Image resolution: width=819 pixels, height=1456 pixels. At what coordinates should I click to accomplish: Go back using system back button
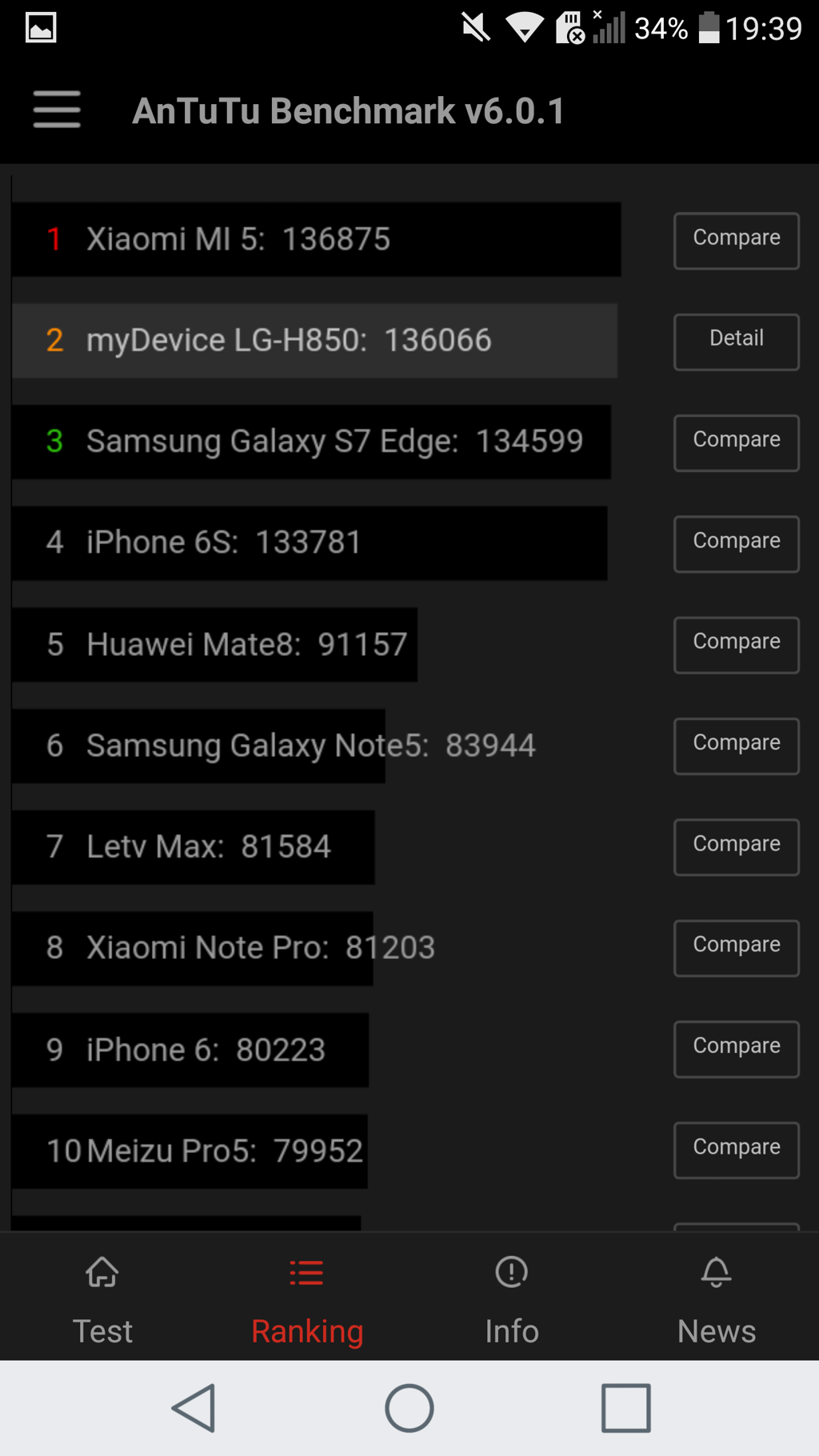point(194,1408)
